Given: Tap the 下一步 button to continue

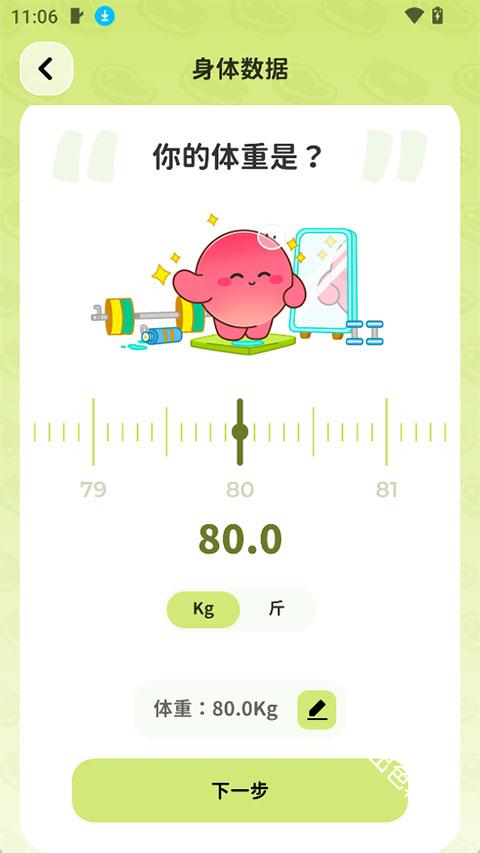Looking at the screenshot, I should click(240, 790).
